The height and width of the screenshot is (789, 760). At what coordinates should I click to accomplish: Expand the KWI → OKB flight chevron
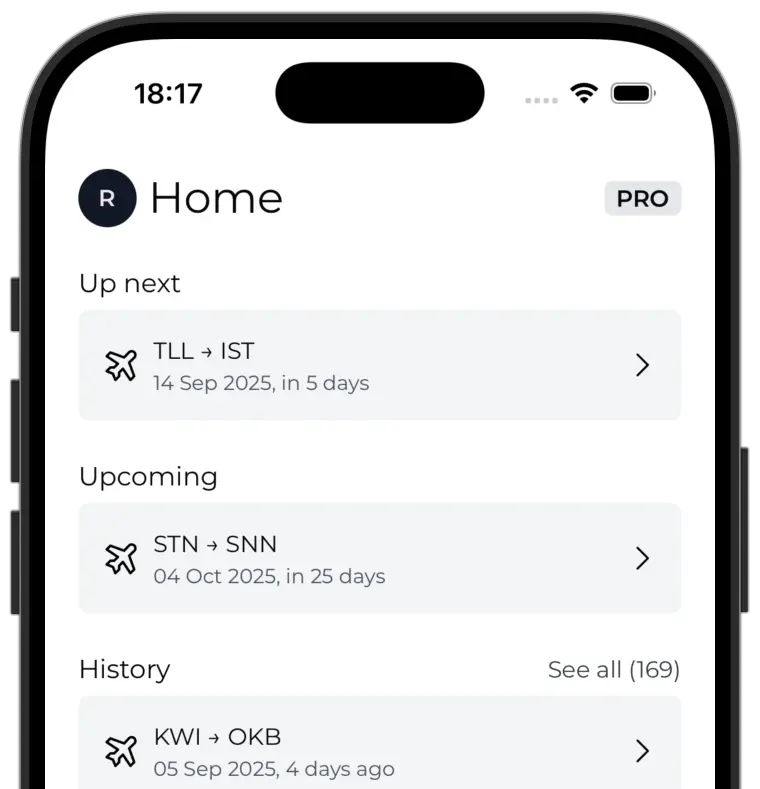pos(643,750)
